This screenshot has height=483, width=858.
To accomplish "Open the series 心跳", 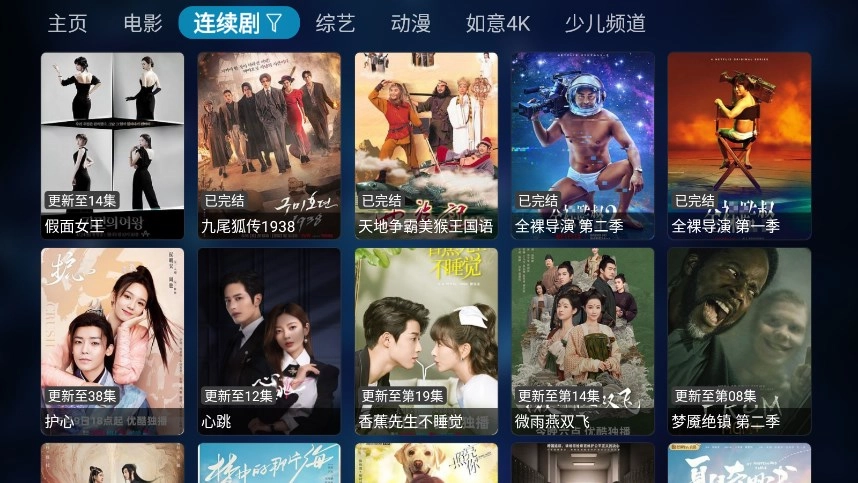I will 269,341.
